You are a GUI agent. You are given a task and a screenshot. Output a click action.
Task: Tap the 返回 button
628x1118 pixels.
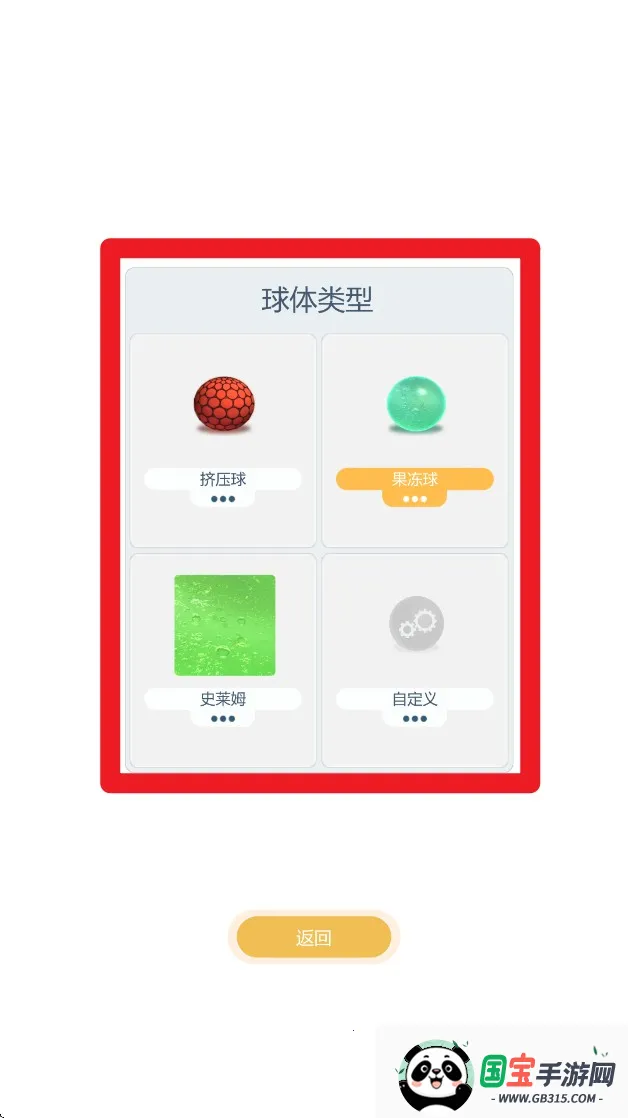313,938
